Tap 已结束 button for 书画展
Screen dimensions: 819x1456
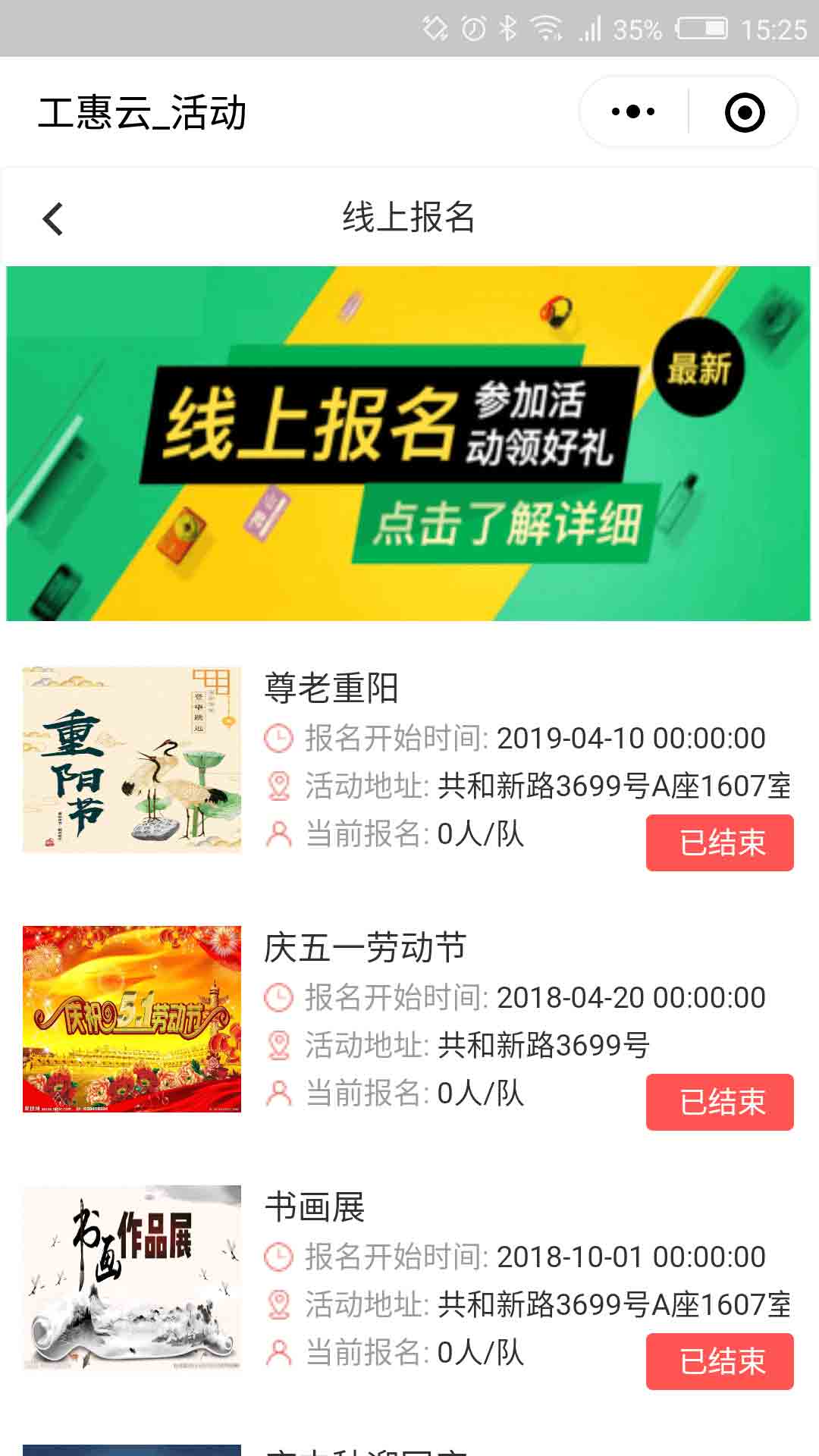pos(719,1361)
